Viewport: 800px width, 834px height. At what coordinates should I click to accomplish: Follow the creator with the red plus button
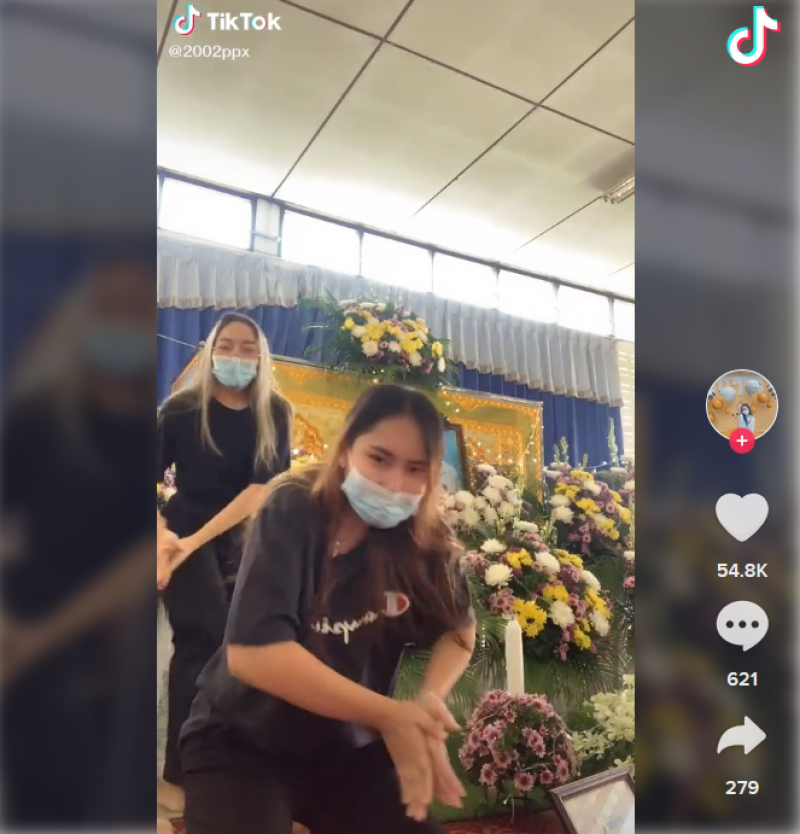tap(741, 441)
